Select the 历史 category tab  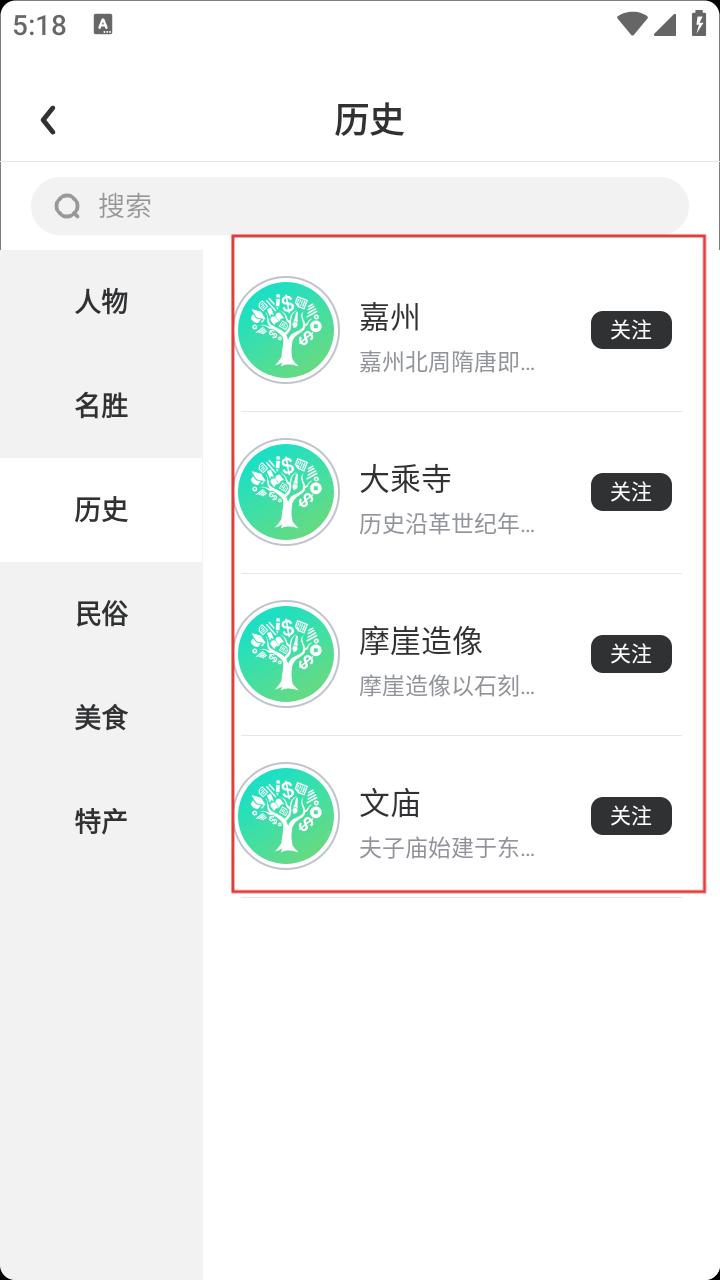(101, 509)
